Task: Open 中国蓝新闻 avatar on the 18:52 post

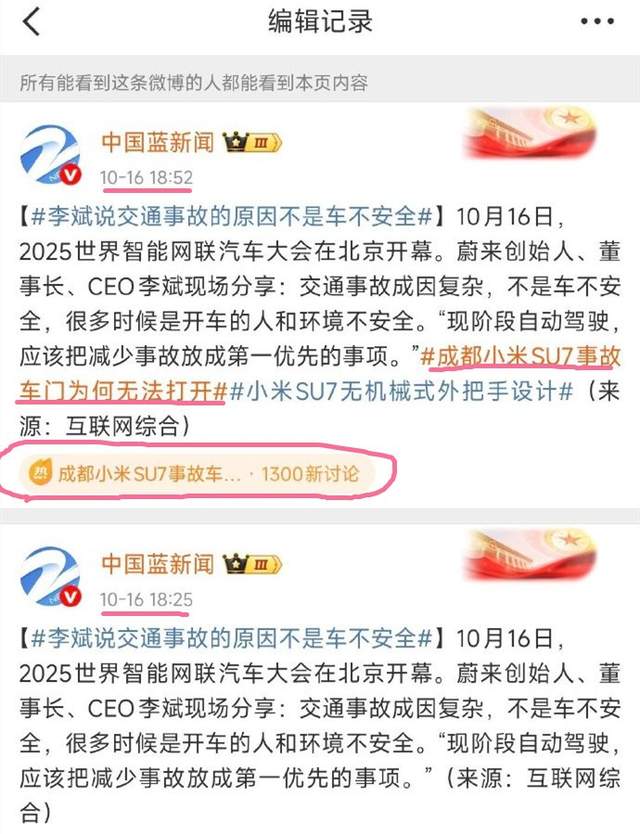Action: click(x=52, y=155)
